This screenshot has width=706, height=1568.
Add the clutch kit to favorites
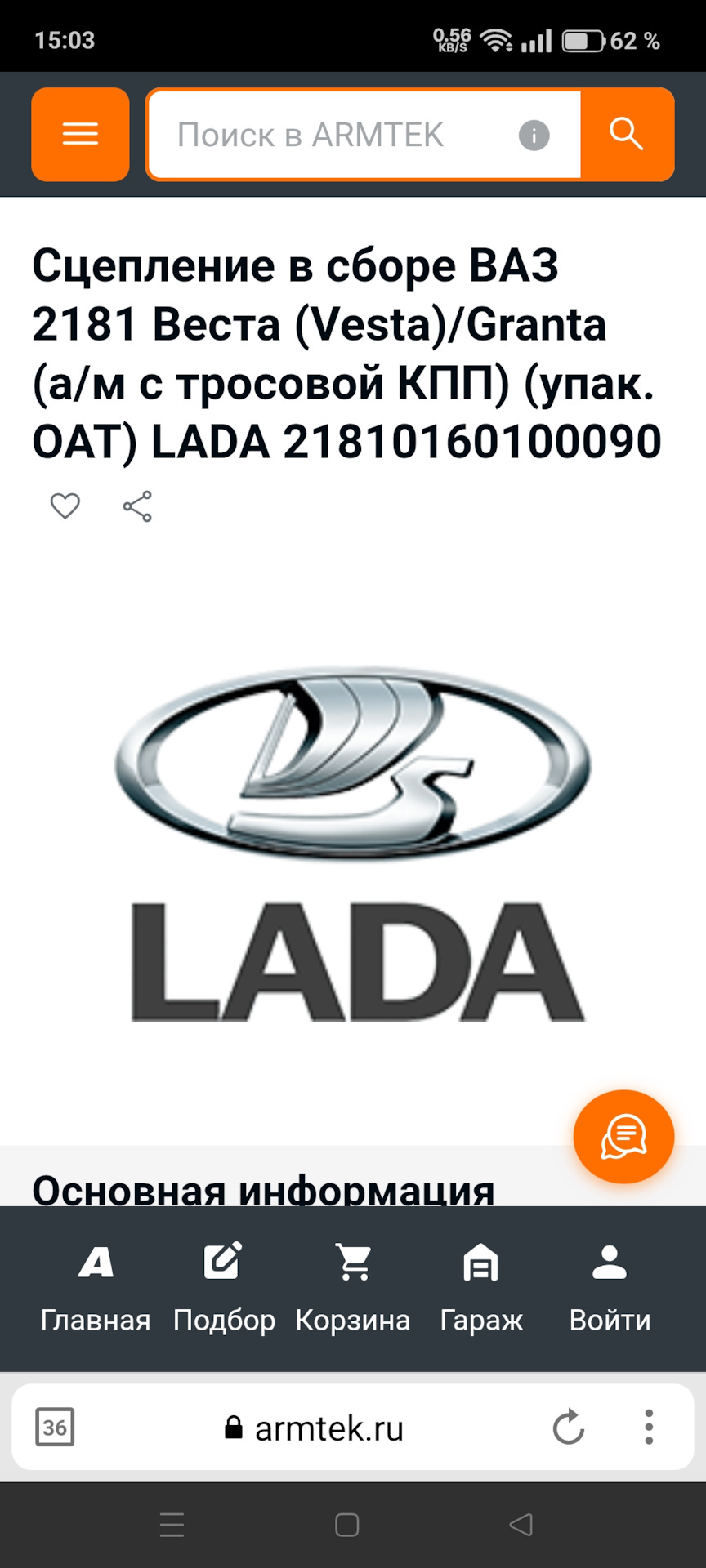pos(65,506)
